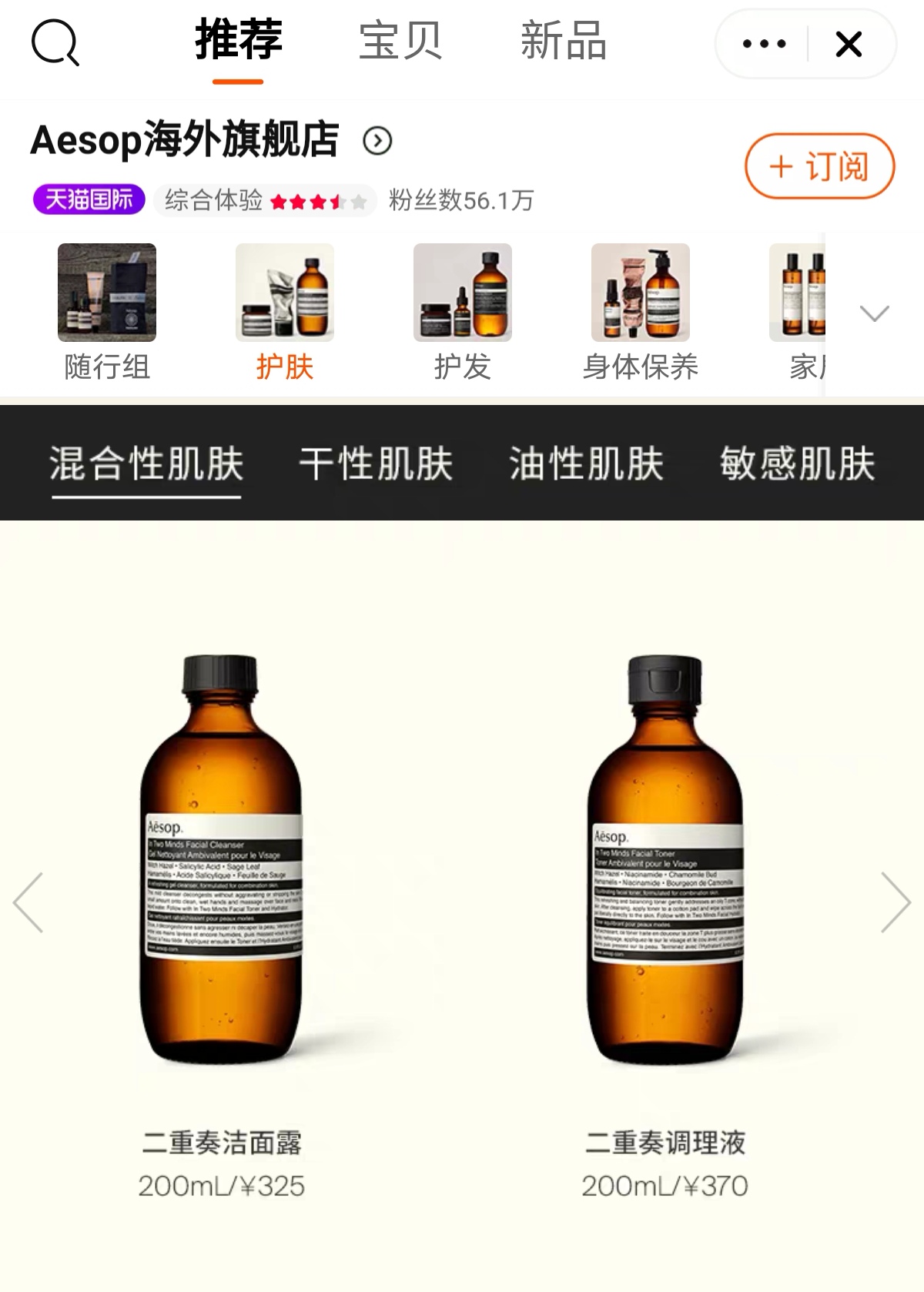Screen dimensions: 924x1292
Task: Open the three-dot more menu
Action: click(x=764, y=44)
